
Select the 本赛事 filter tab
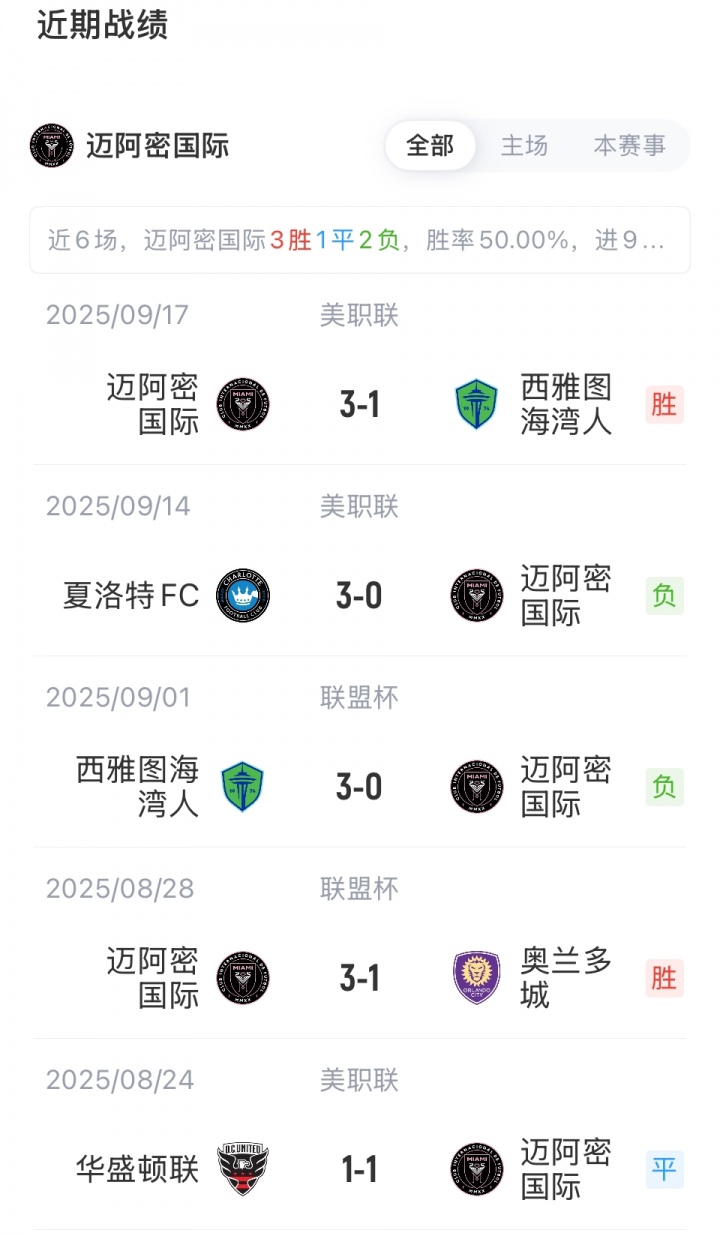tap(629, 146)
